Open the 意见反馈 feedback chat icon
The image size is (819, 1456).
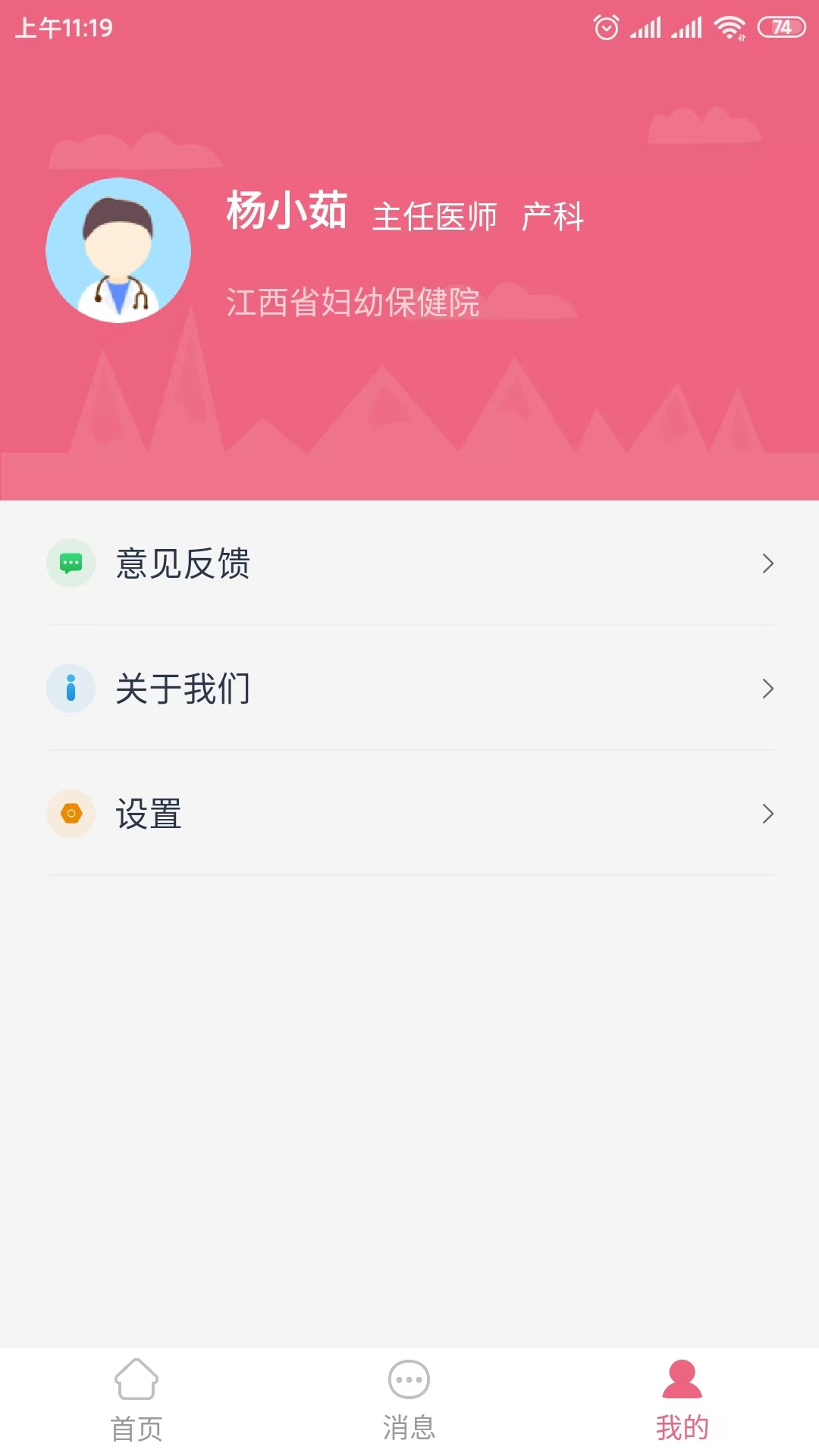(71, 563)
